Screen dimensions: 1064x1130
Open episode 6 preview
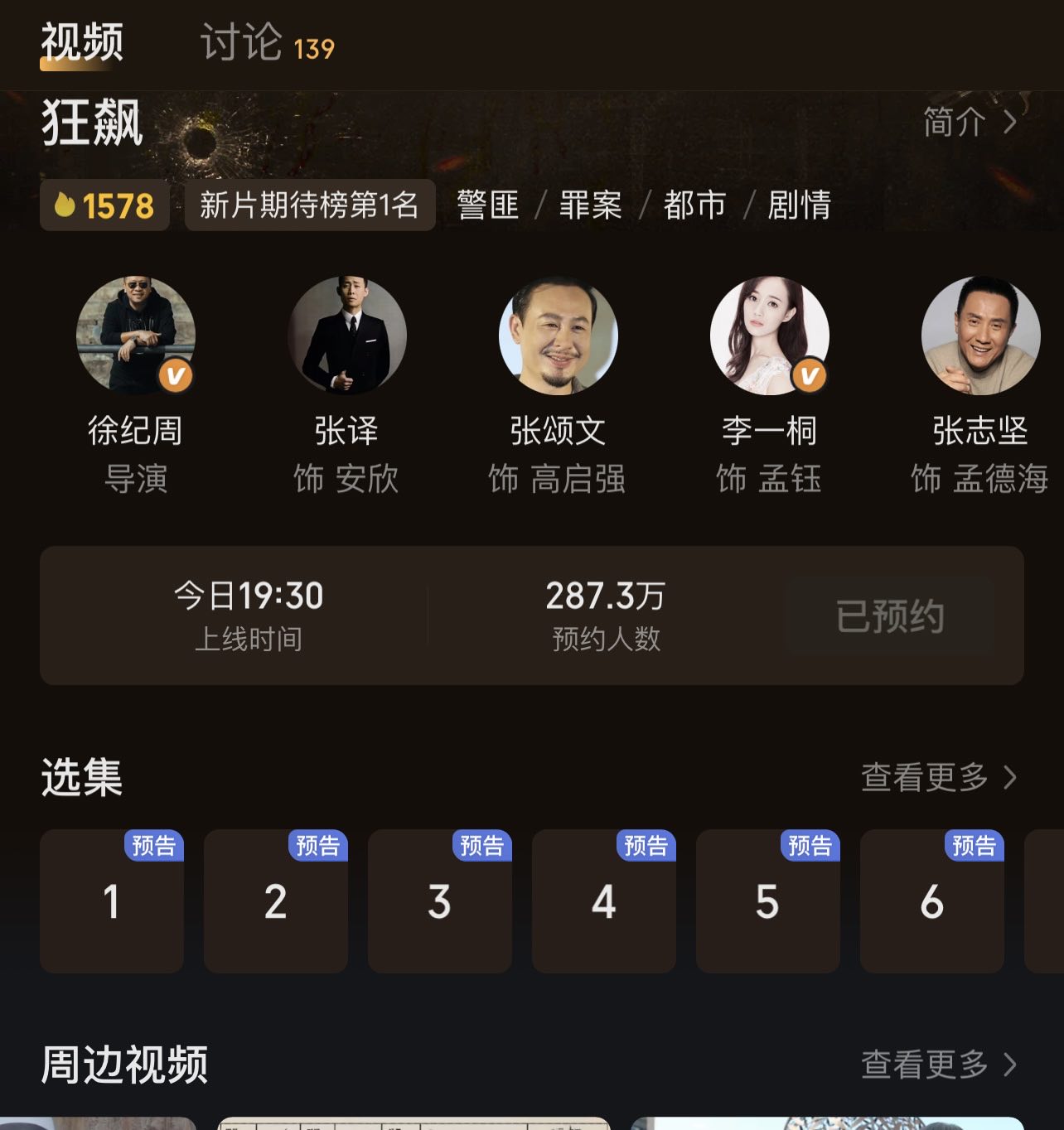click(932, 901)
